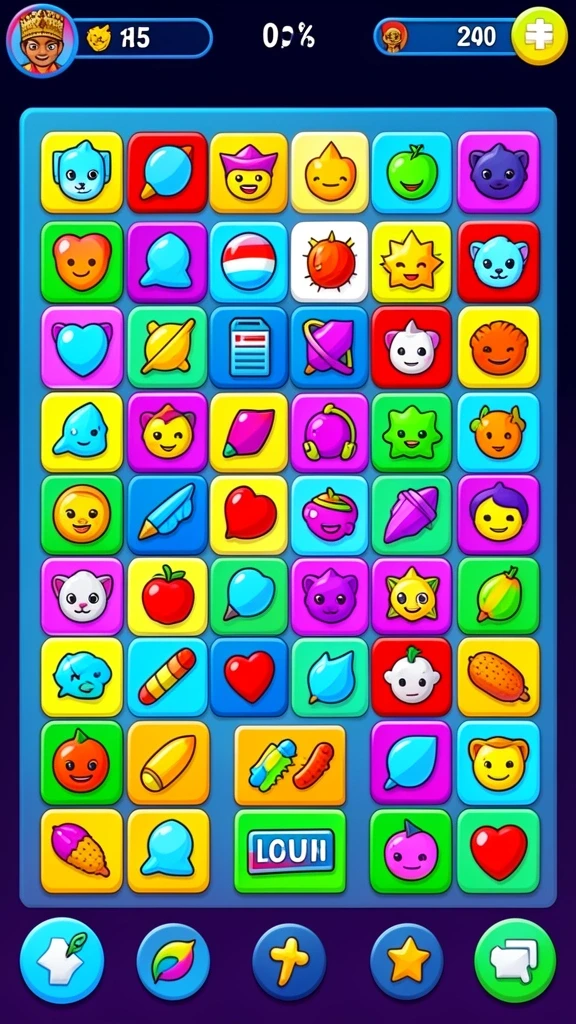
Task: Tap the star booster button
Action: pyautogui.click(x=408, y=961)
